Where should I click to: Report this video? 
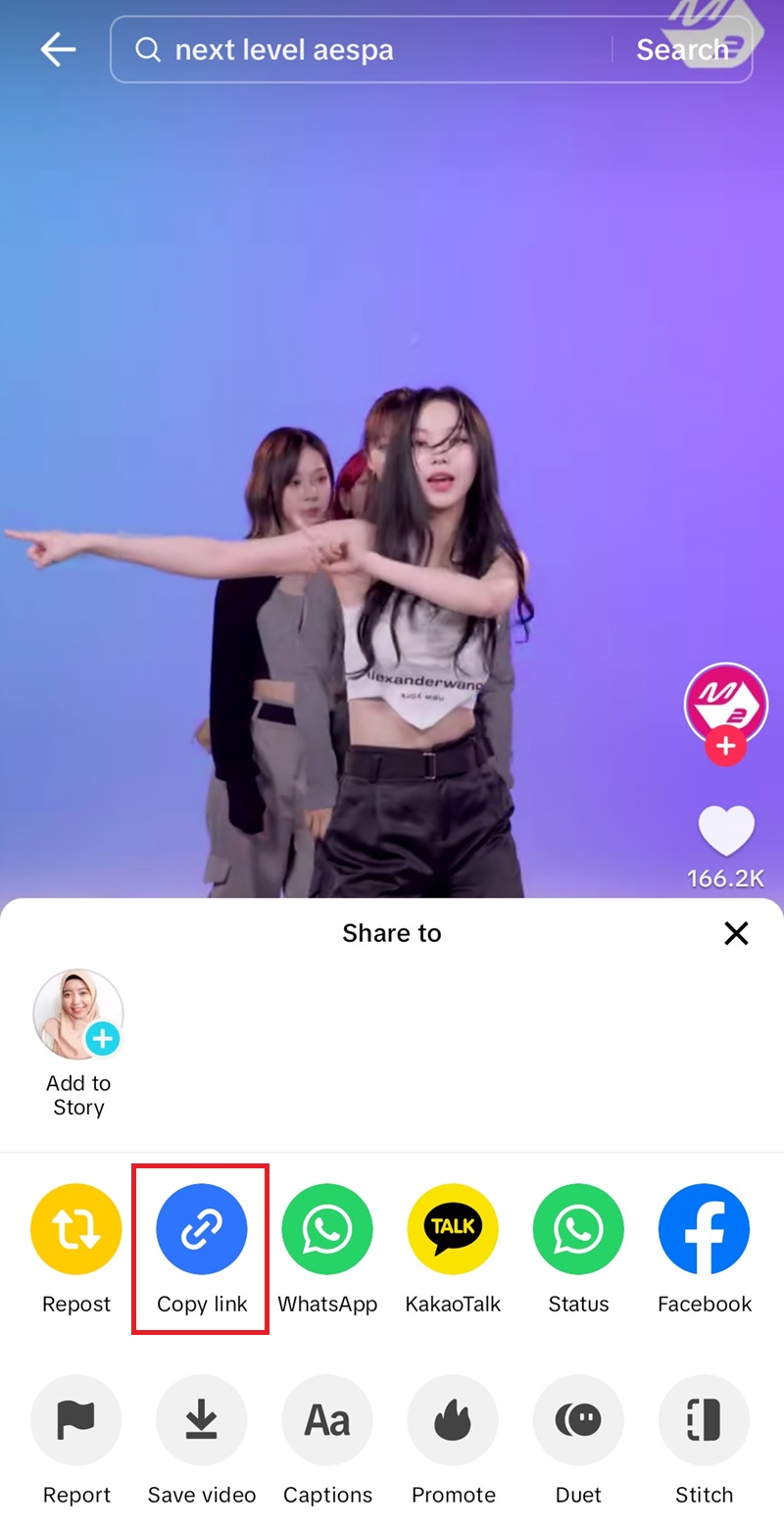pyautogui.click(x=76, y=1420)
